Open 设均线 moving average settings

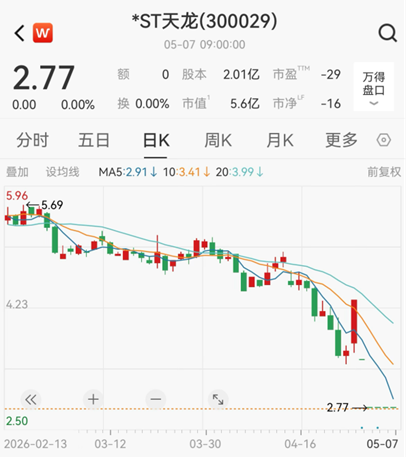tap(62, 172)
